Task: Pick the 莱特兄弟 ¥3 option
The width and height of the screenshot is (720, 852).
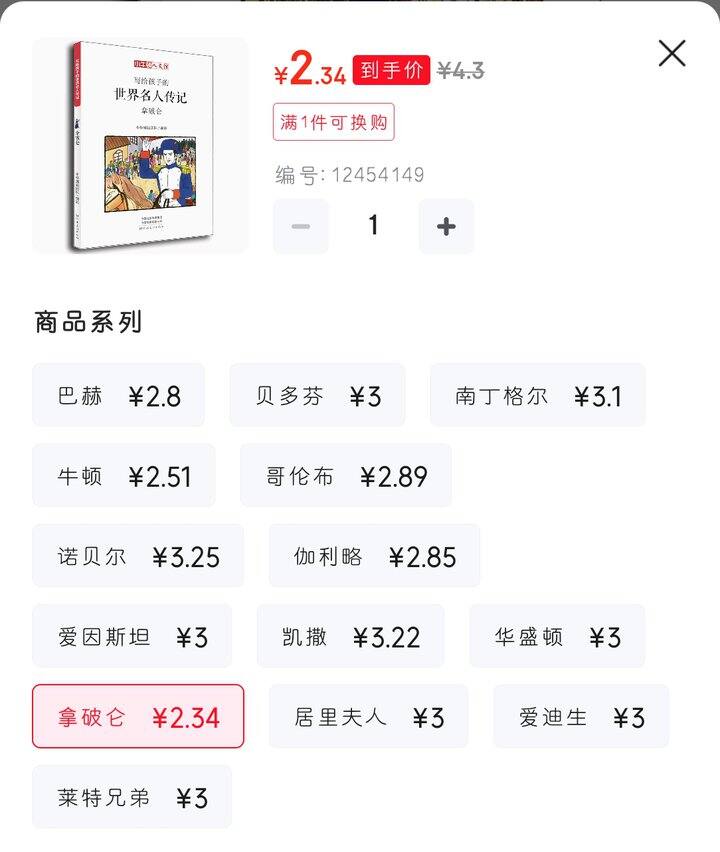Action: tap(131, 797)
